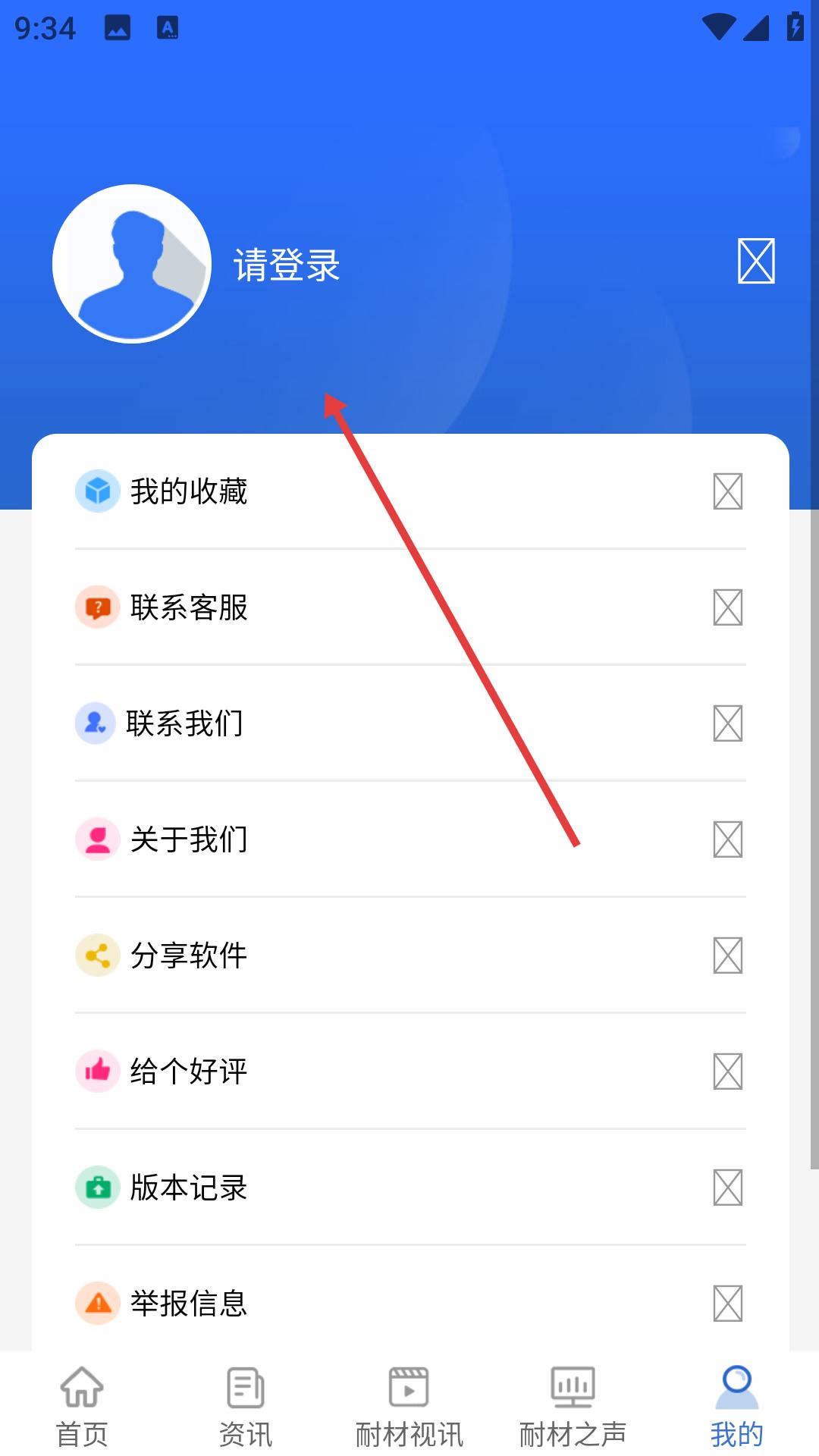Switch to the 首页 home tab

pyautogui.click(x=82, y=1406)
